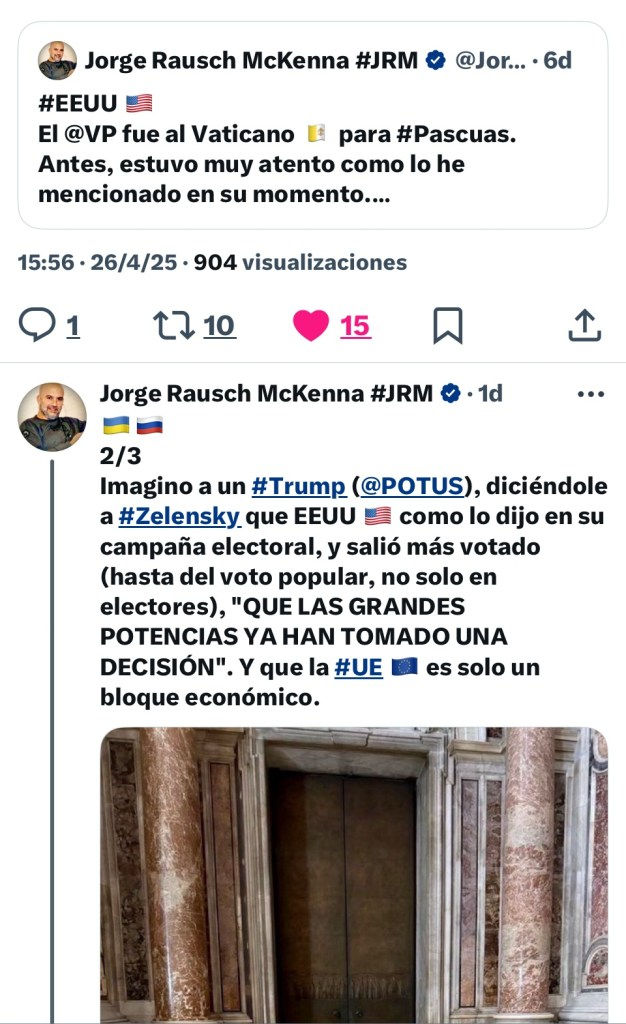Screen dimensions: 626x1024
Task: Open Jorge Rausch McKenna #JRM name in thread
Action: pos(265,394)
